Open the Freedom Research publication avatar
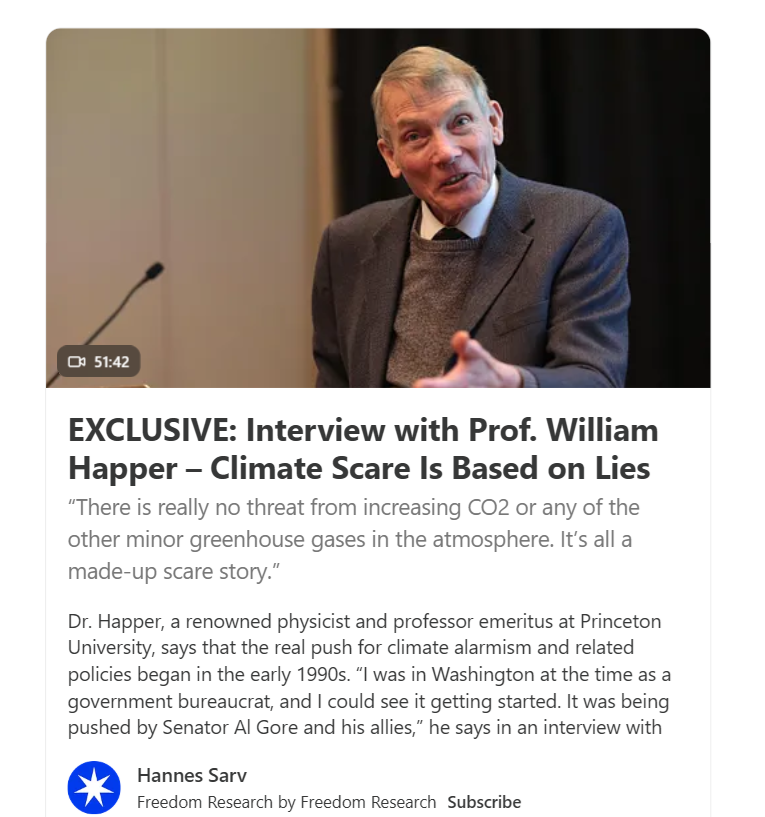 coord(94,788)
